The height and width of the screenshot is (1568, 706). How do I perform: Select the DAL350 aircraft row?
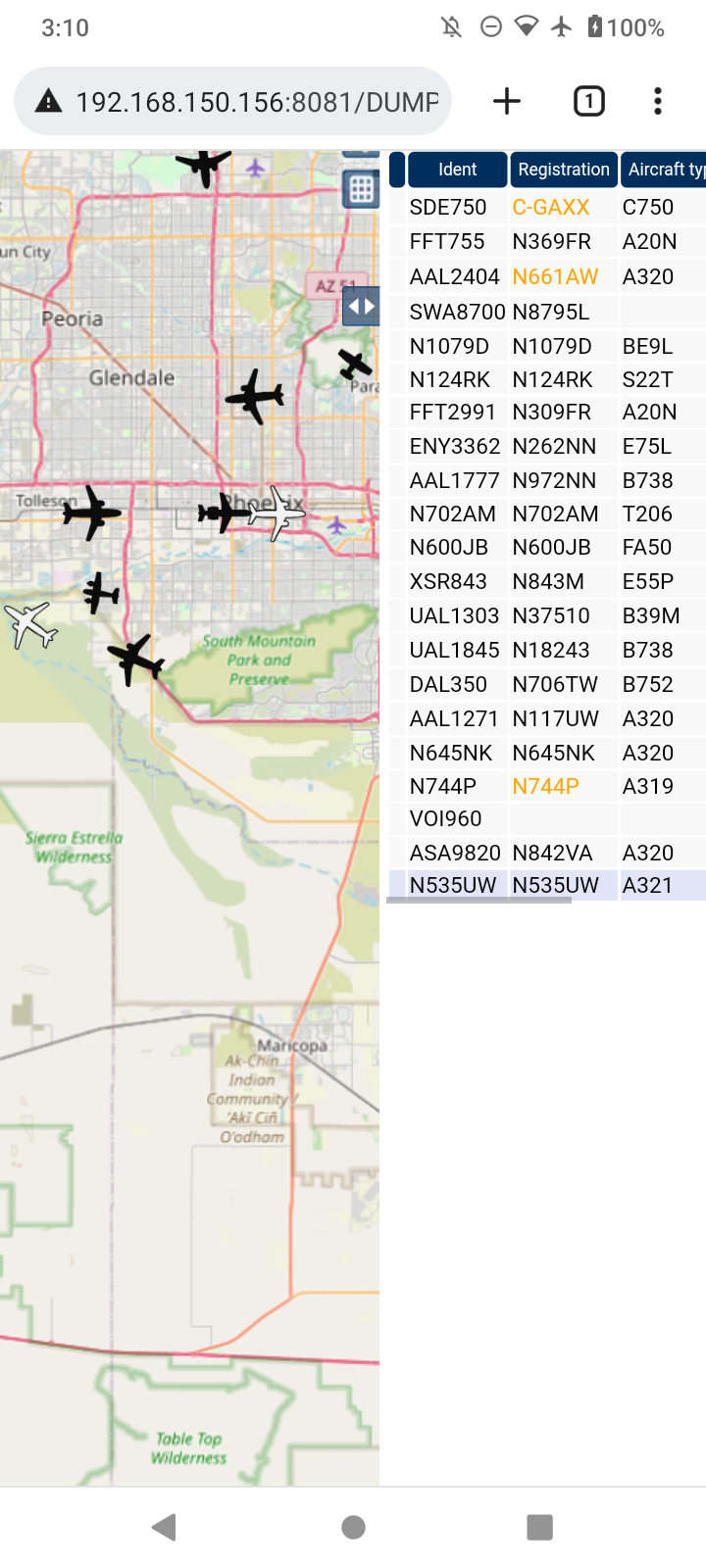click(547, 684)
